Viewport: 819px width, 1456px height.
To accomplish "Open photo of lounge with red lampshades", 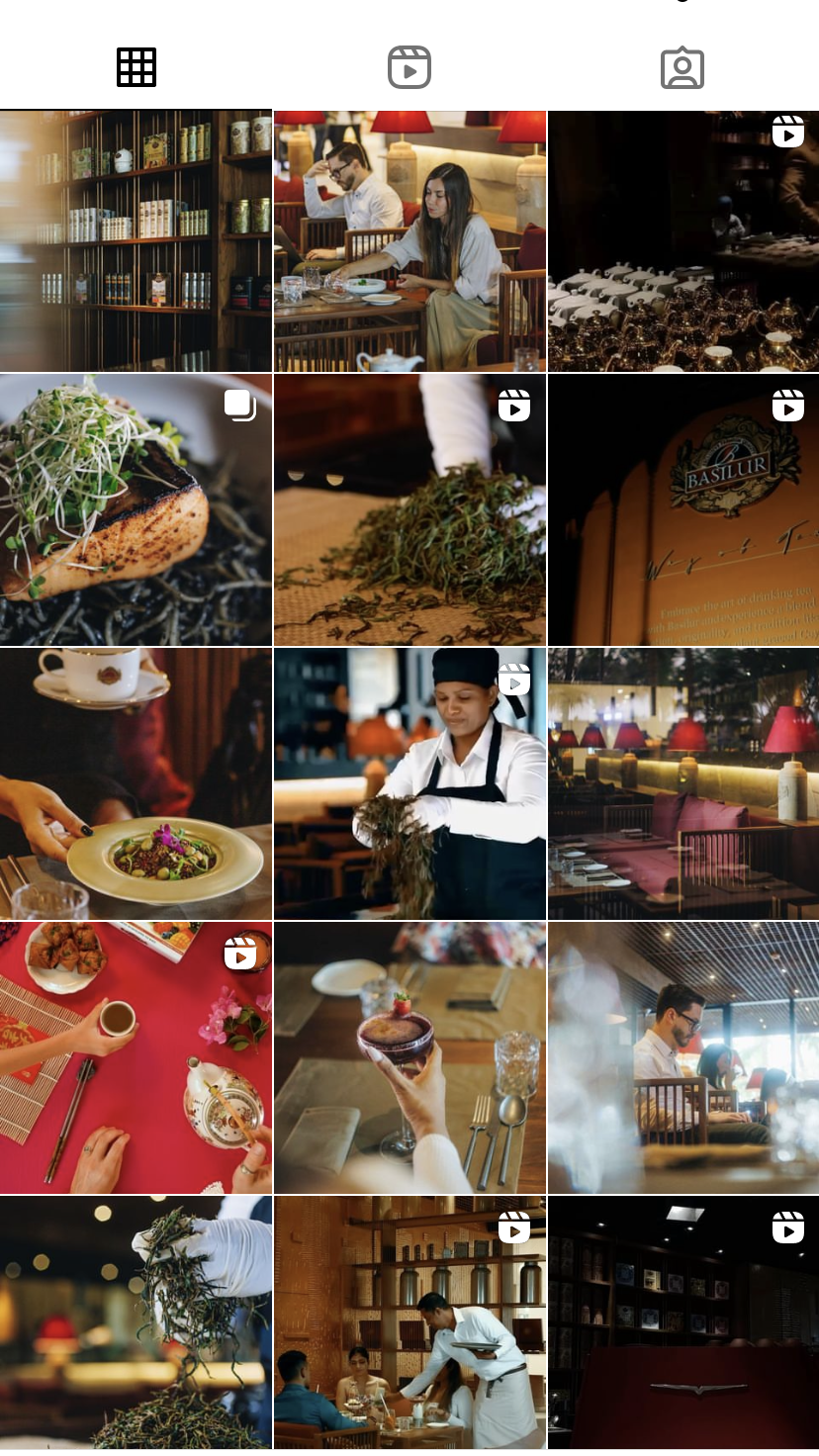I will pyautogui.click(x=683, y=784).
